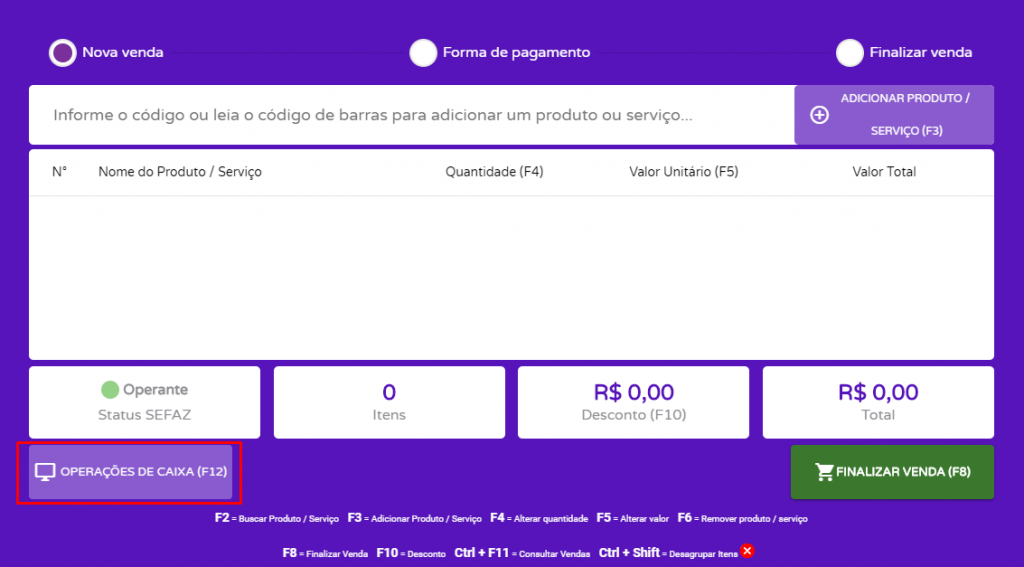Dismiss the shortcuts legend with red X
Viewport: 1024px width, 567px height.
[x=748, y=551]
